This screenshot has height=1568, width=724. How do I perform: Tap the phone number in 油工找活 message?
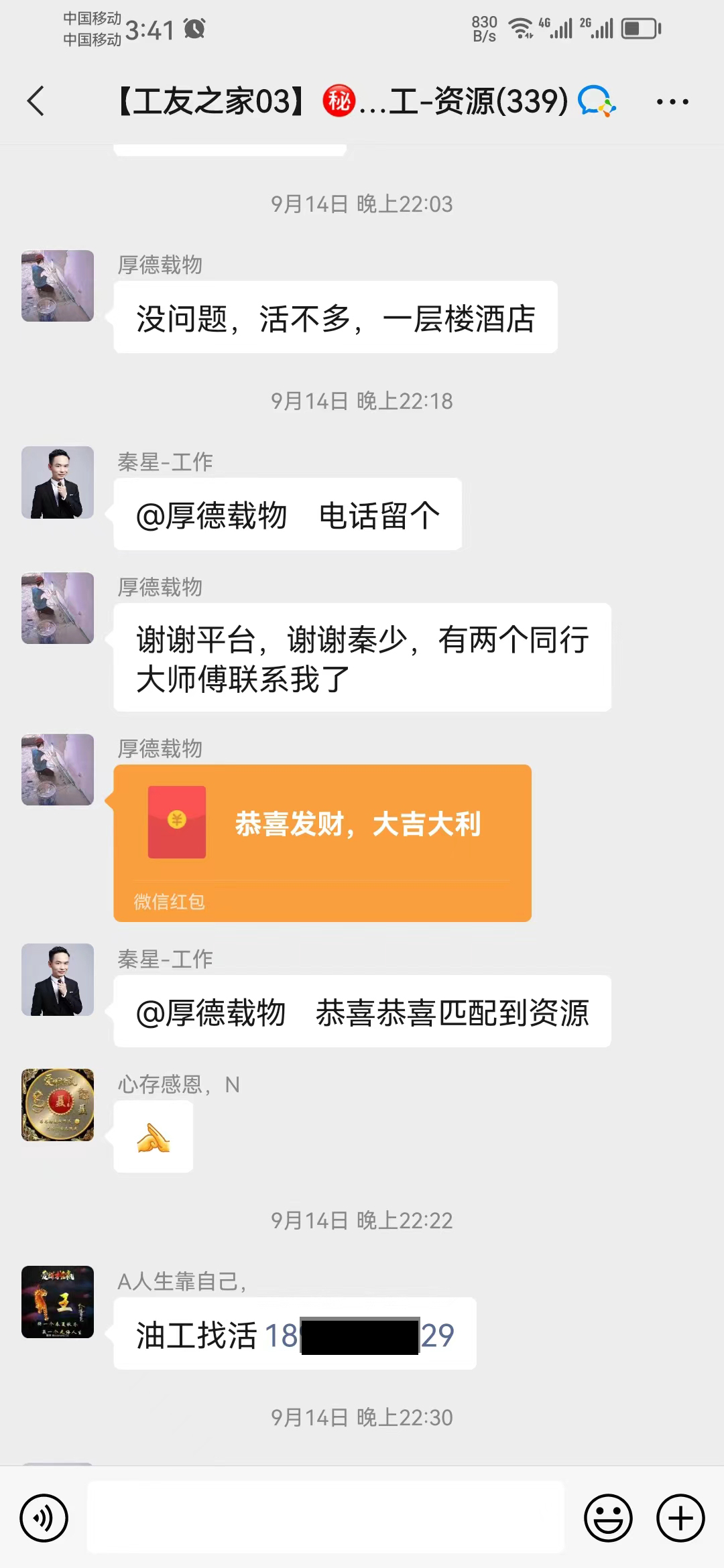[359, 1335]
